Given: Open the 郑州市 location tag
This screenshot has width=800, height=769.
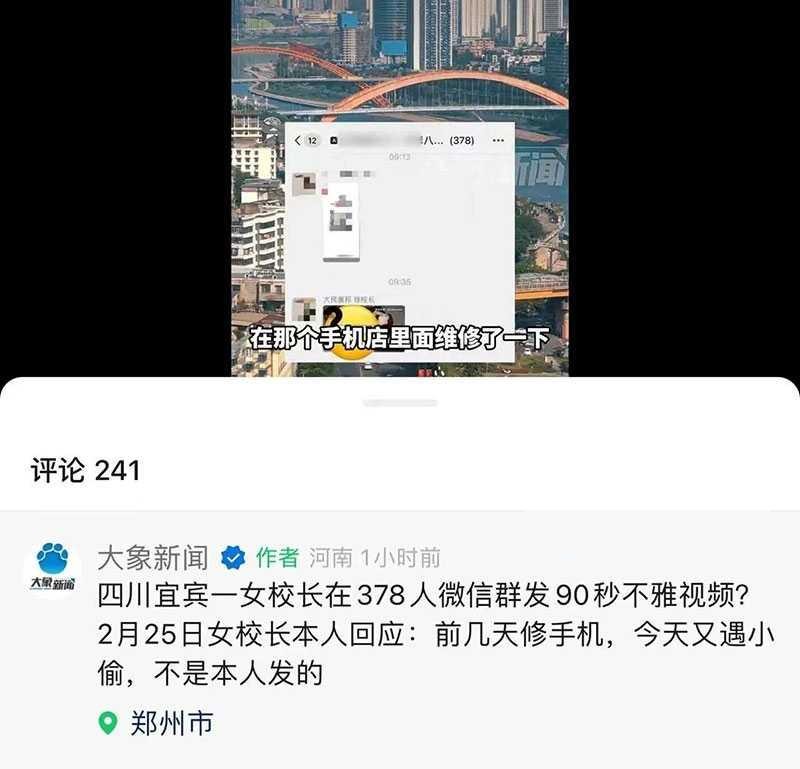Looking at the screenshot, I should 160,723.
